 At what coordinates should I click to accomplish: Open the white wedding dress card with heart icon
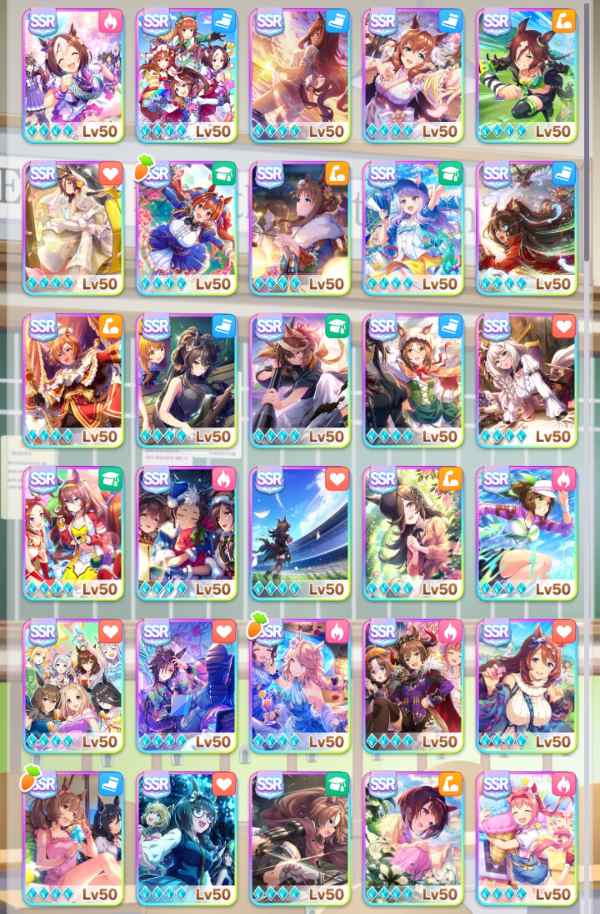(73, 227)
